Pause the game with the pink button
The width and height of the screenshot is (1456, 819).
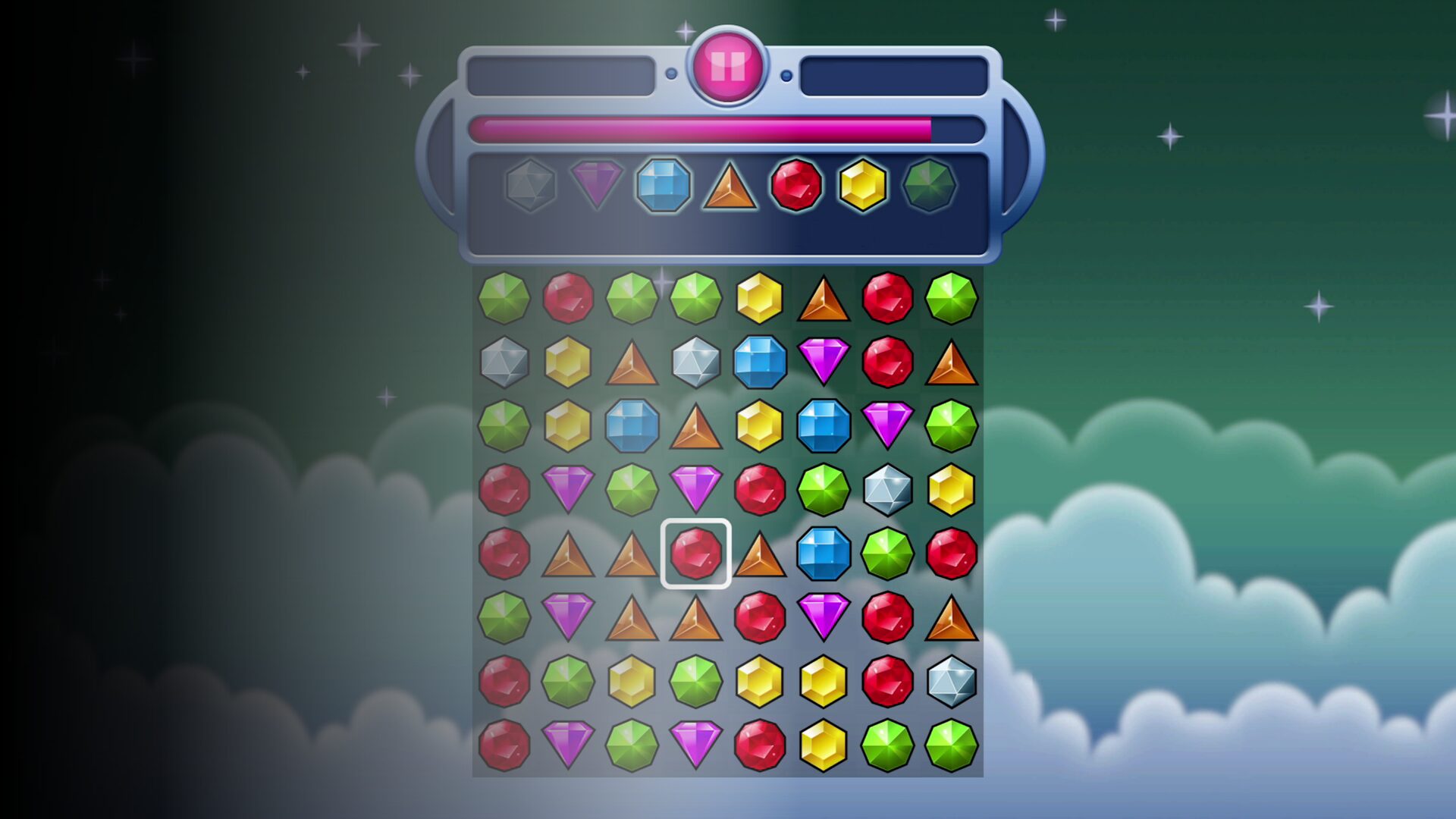point(728,67)
